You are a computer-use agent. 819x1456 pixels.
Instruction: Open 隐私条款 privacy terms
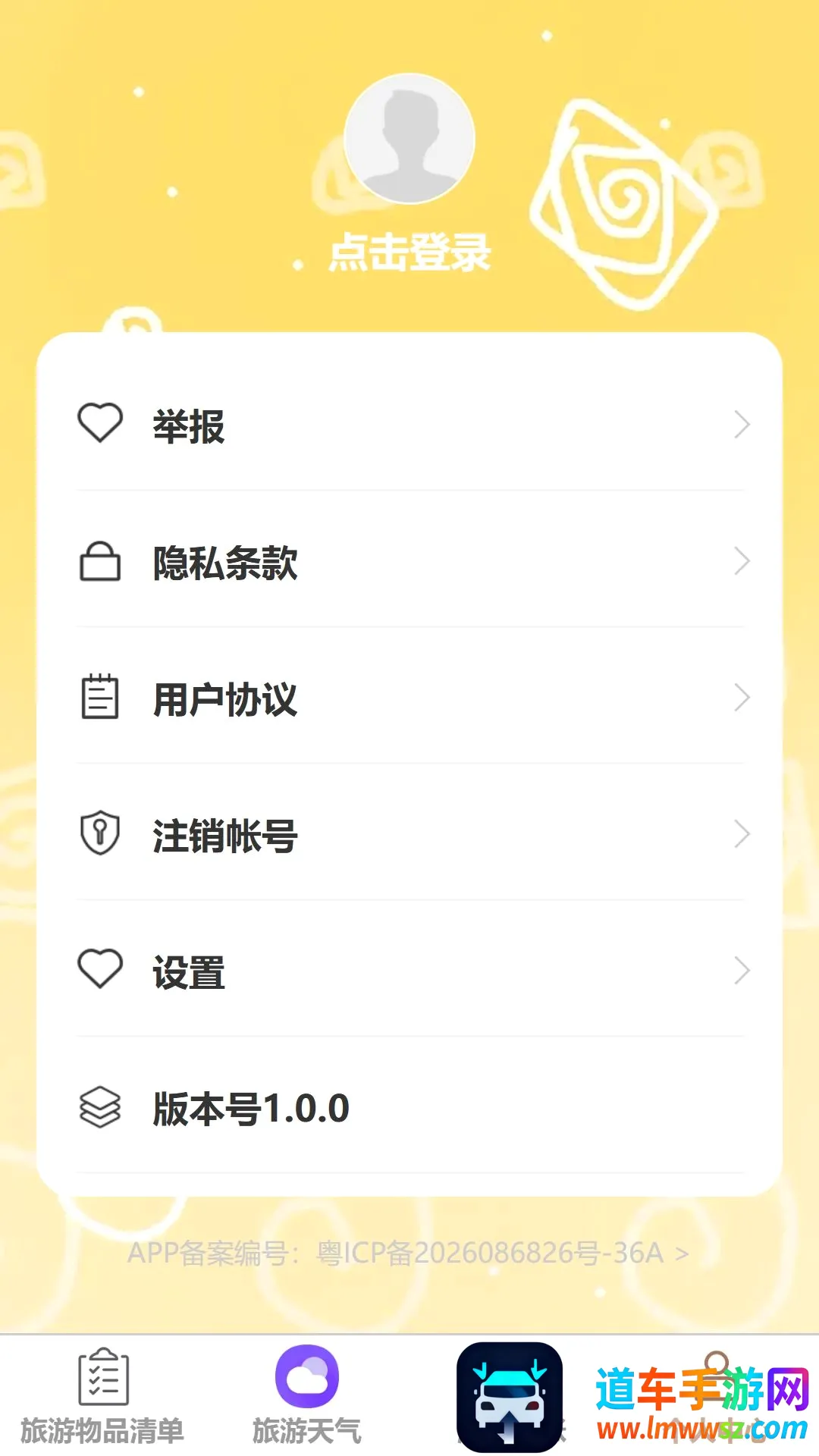coord(409,560)
